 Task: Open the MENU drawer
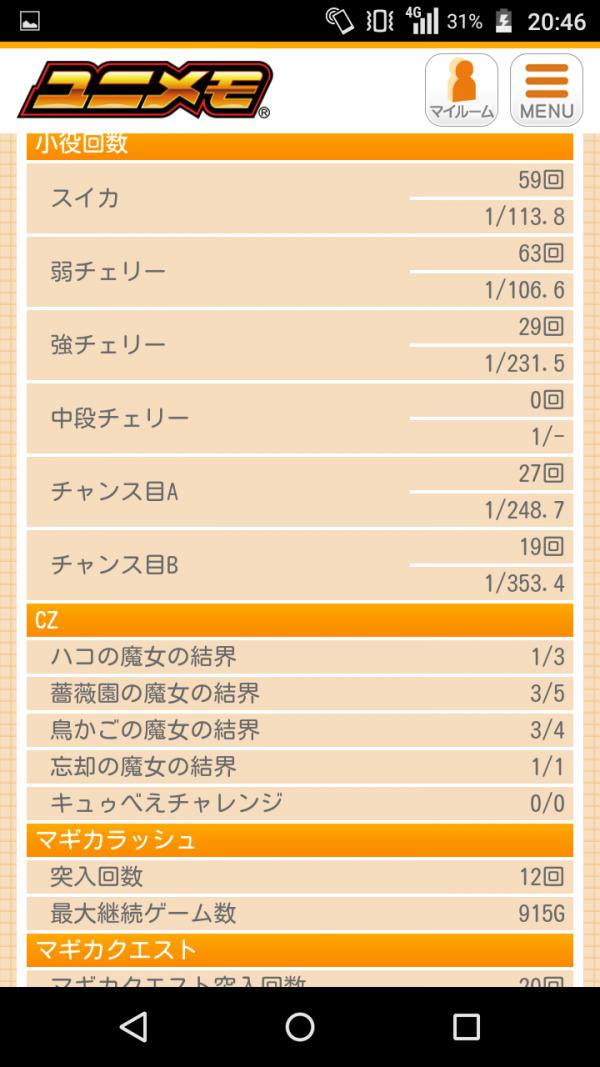coord(546,90)
